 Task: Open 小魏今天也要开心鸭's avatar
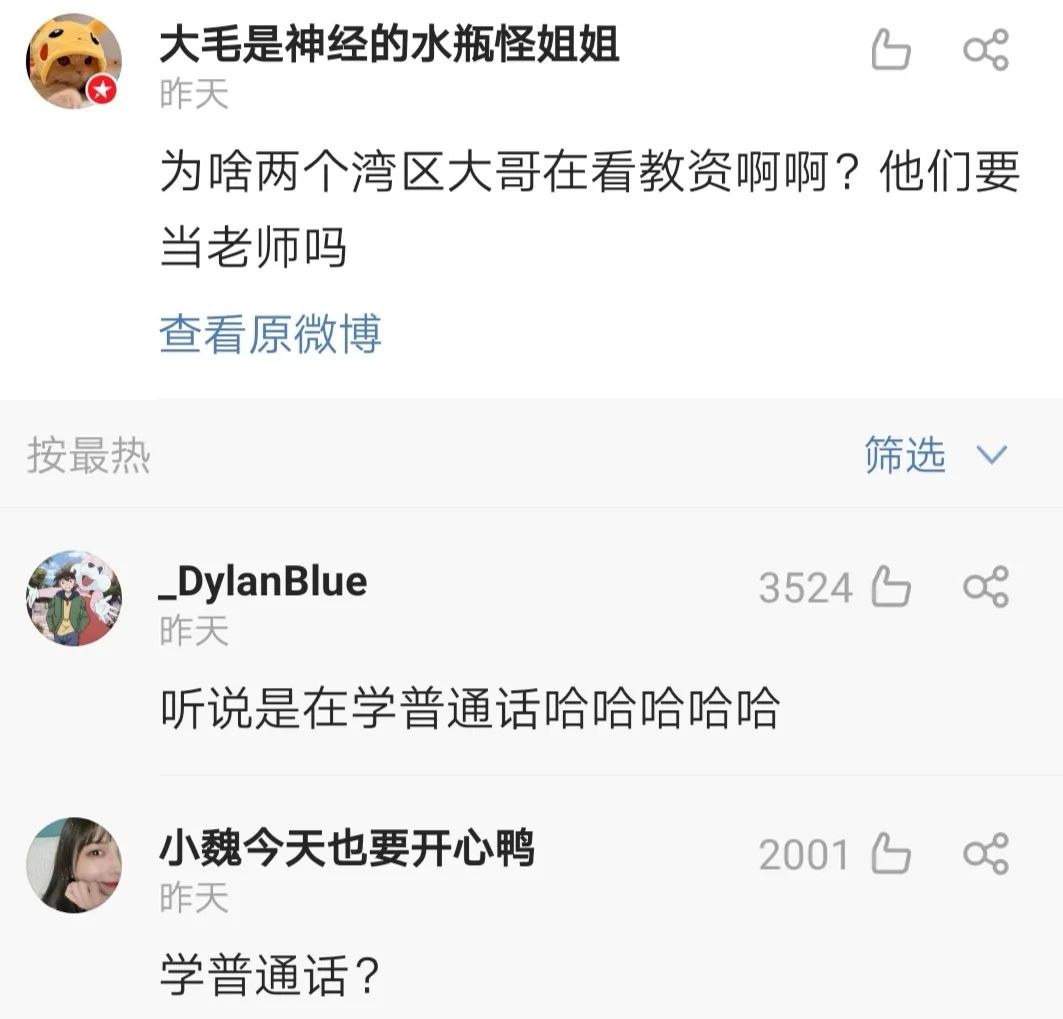point(73,865)
